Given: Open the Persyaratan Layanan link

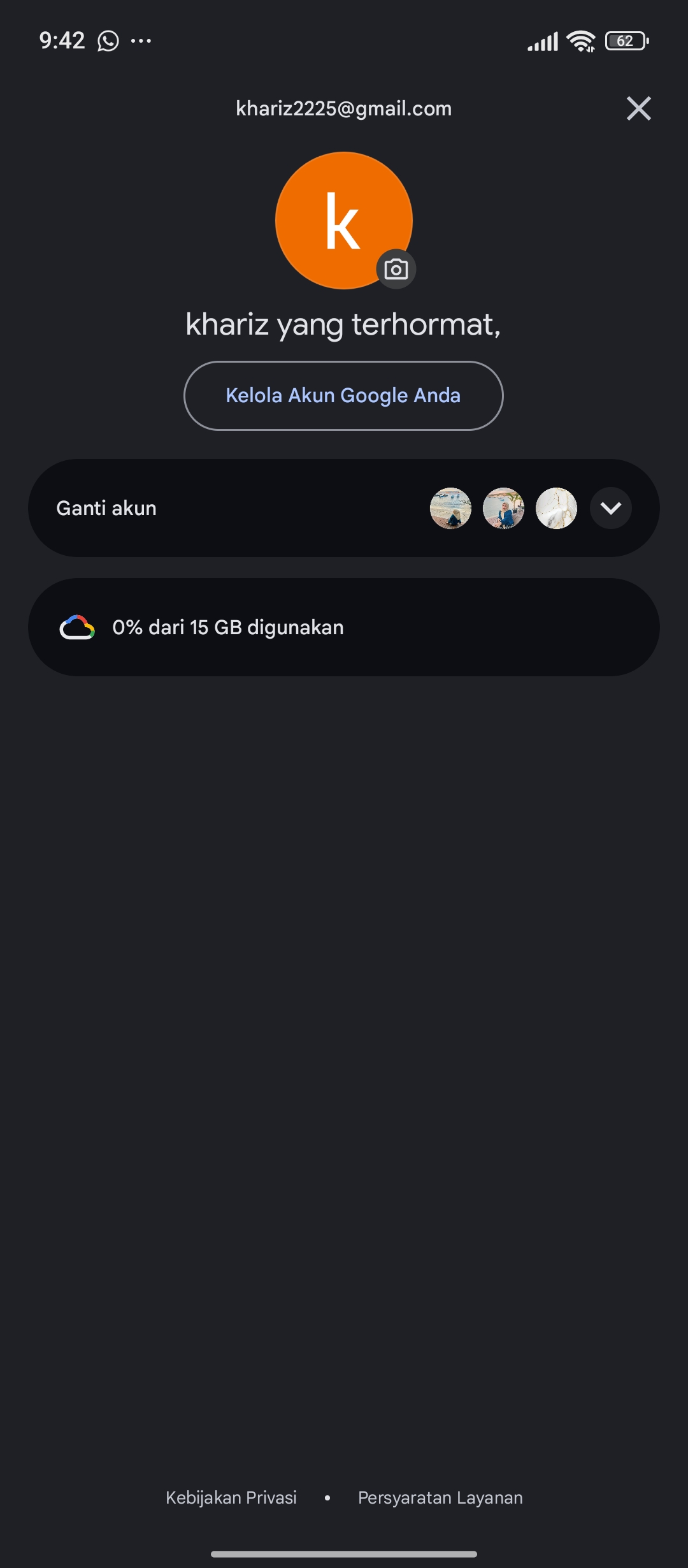Looking at the screenshot, I should pyautogui.click(x=440, y=1497).
